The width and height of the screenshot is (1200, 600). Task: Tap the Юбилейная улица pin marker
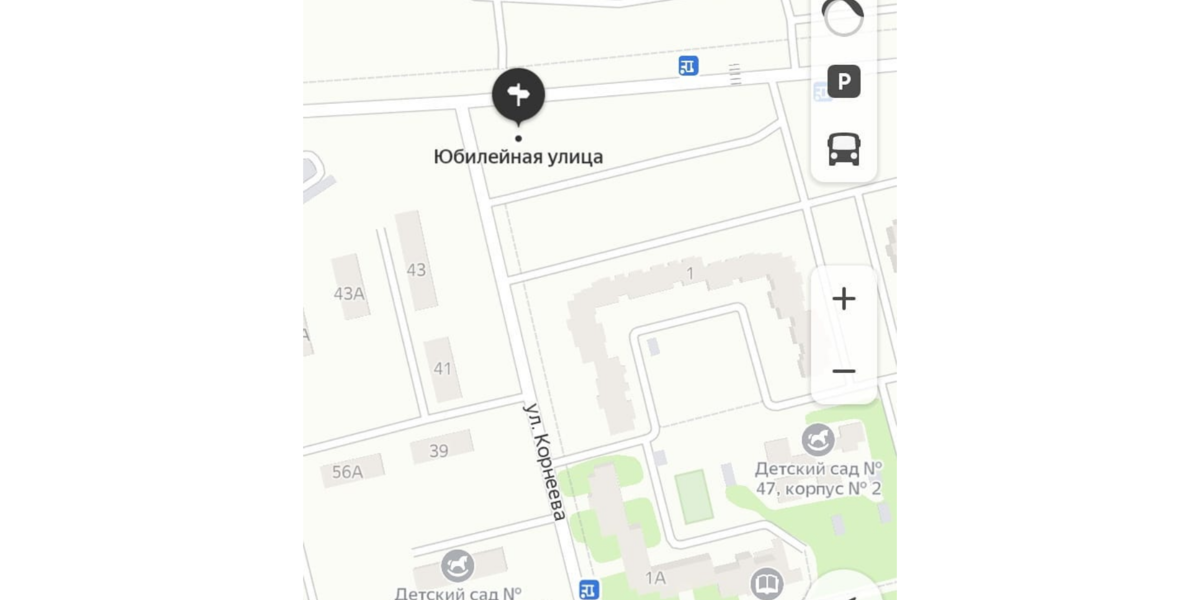[518, 96]
